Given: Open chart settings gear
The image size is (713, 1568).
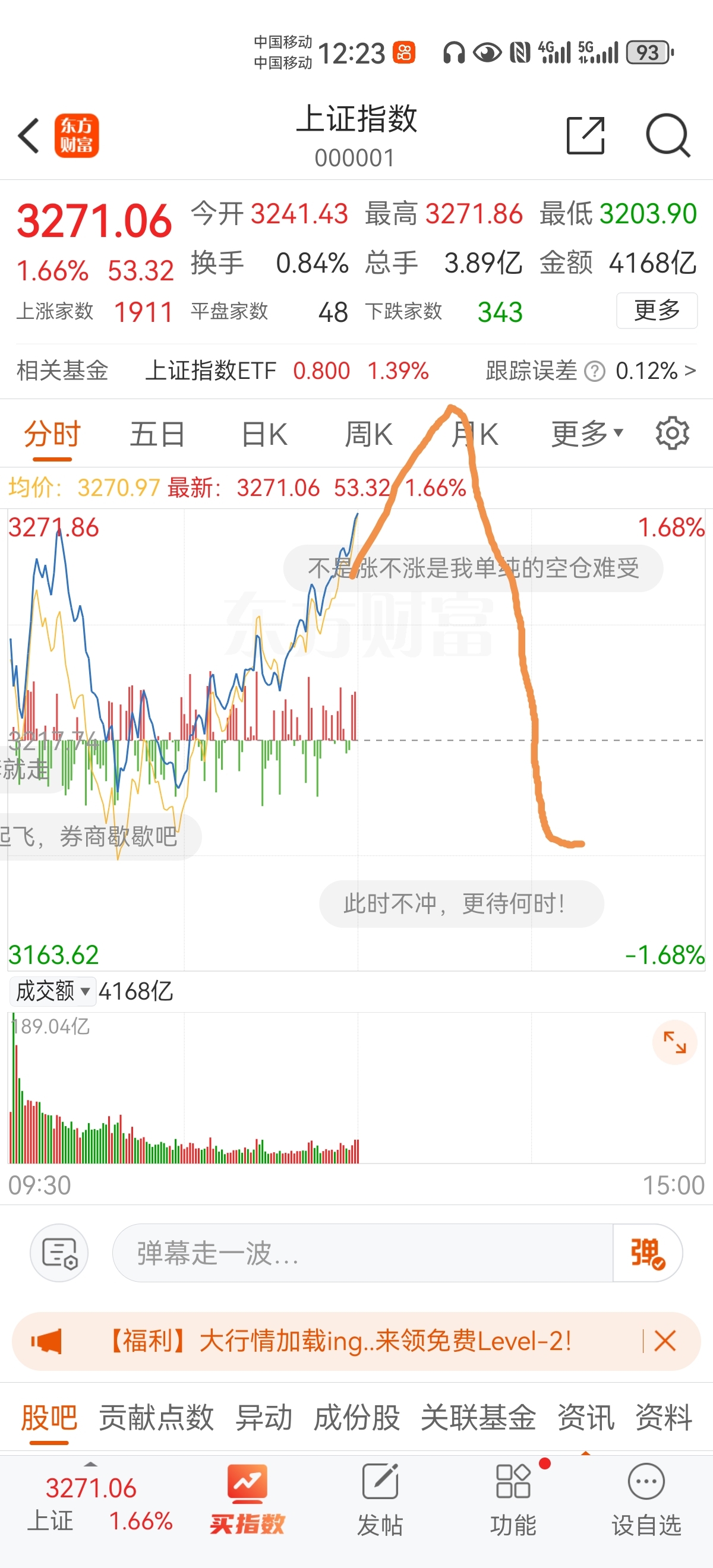Looking at the screenshot, I should (x=672, y=434).
